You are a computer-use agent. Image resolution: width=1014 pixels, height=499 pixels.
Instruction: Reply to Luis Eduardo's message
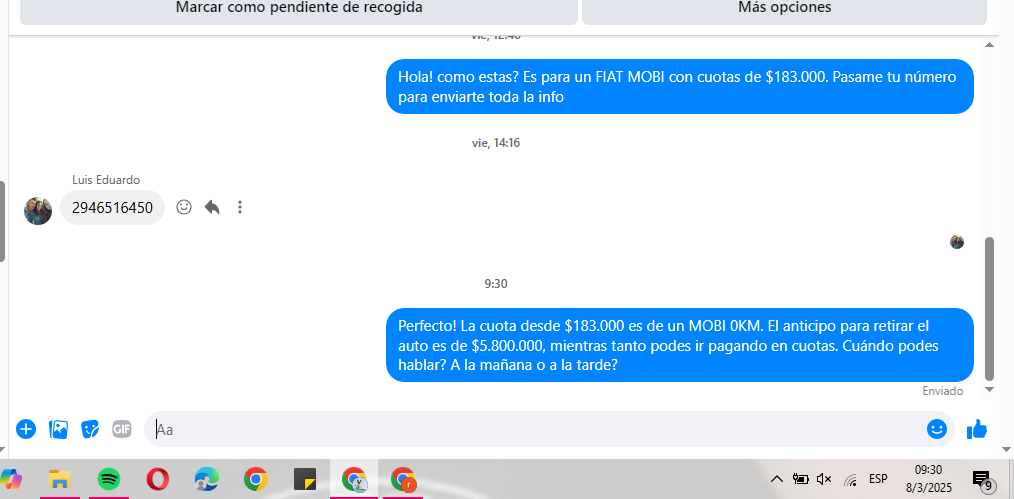click(x=212, y=207)
